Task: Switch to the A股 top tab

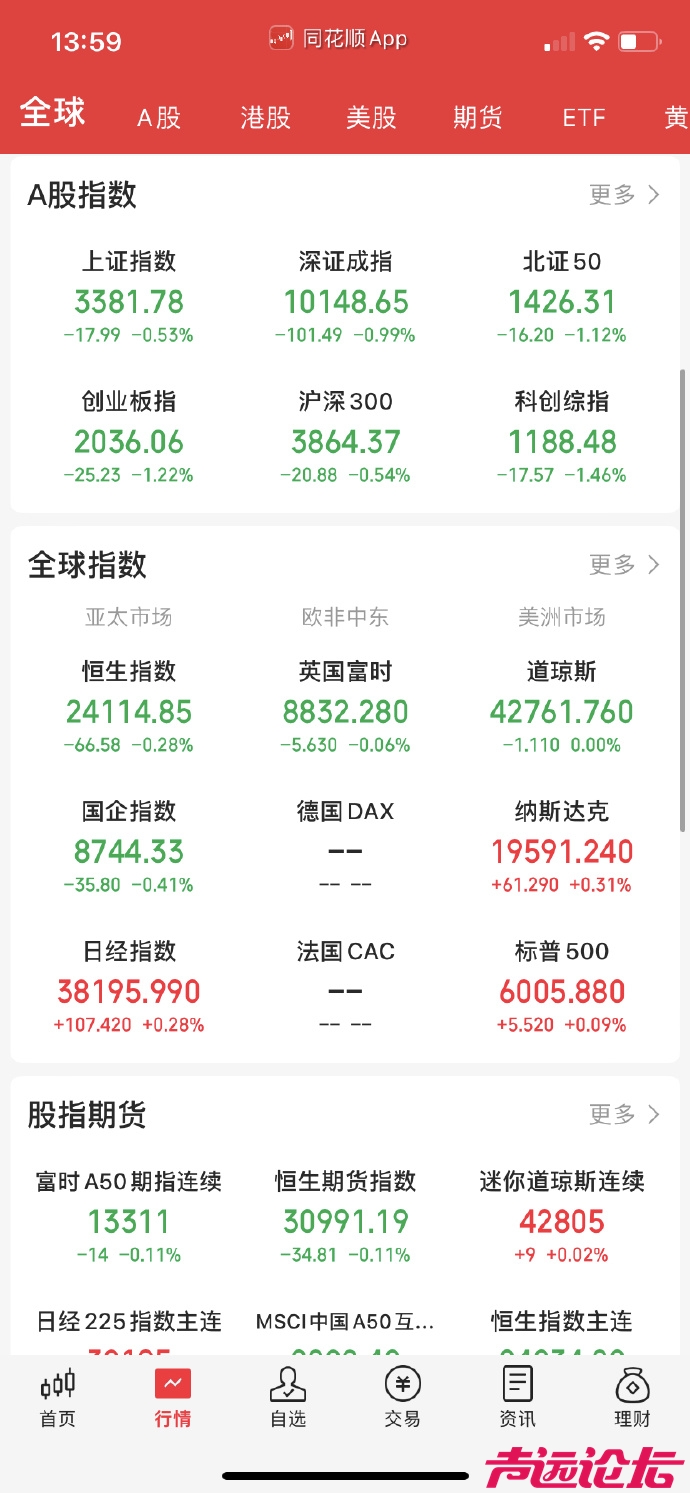Action: coord(159,118)
